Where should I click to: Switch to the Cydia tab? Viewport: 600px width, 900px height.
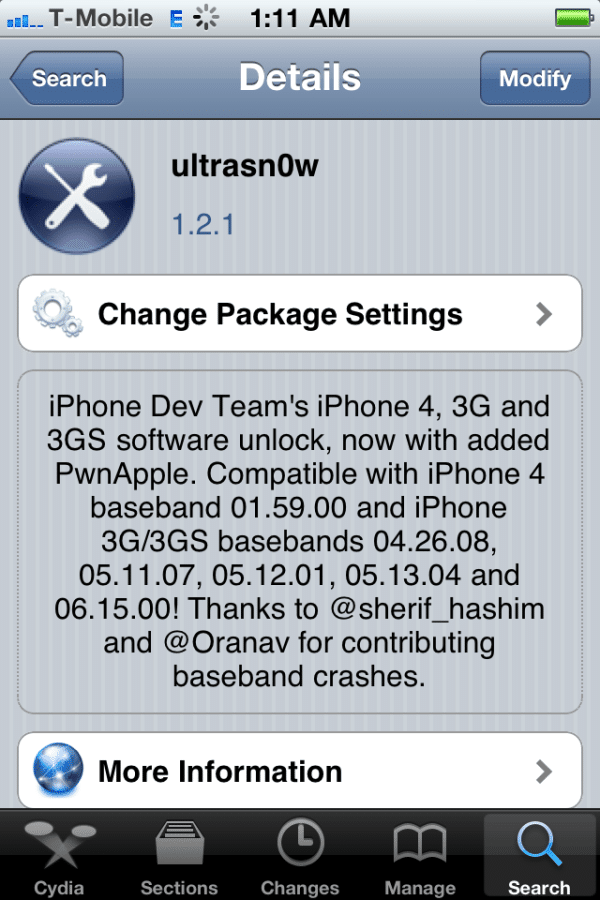coord(59,857)
